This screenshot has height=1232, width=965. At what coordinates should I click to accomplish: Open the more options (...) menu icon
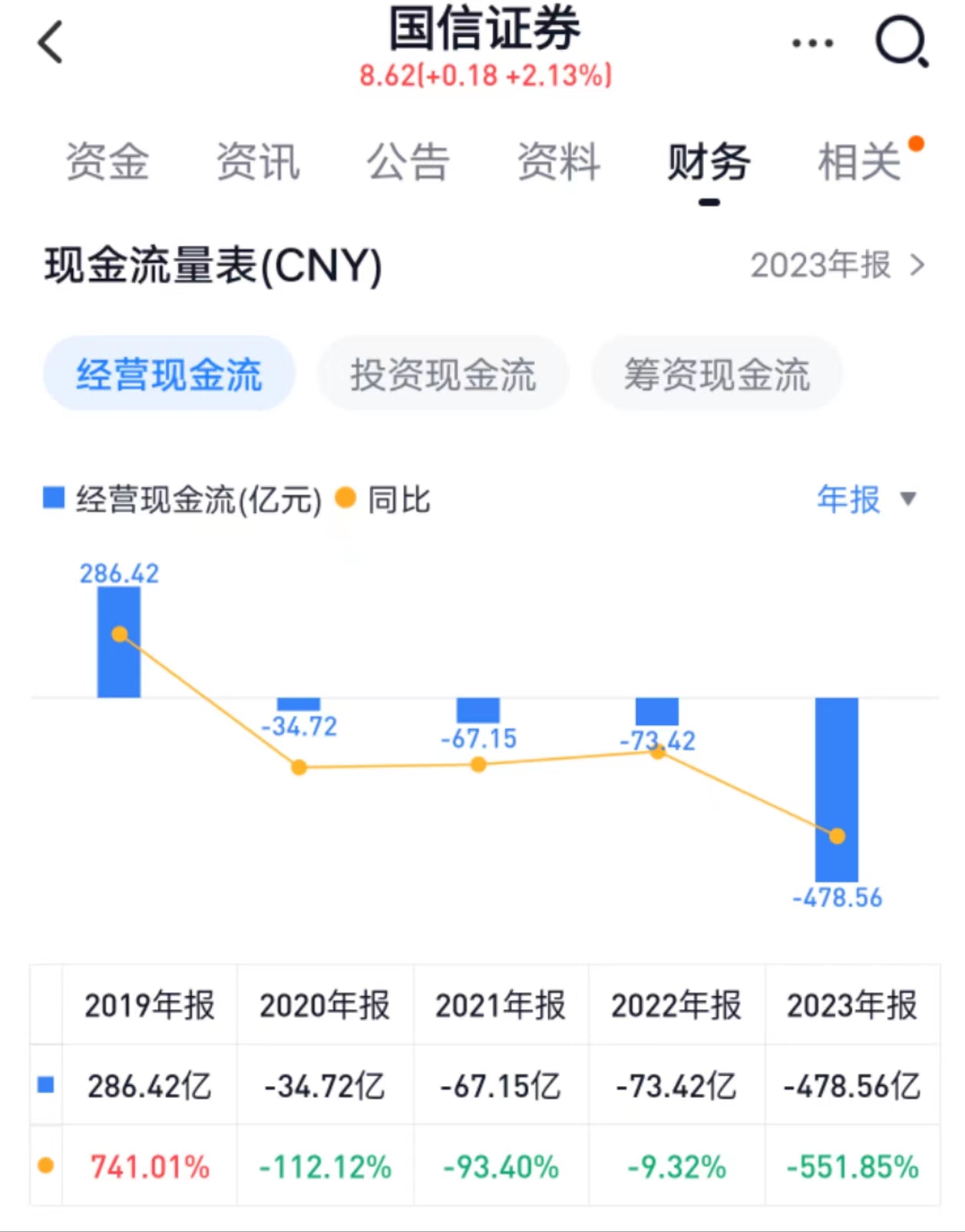pyautogui.click(x=811, y=44)
